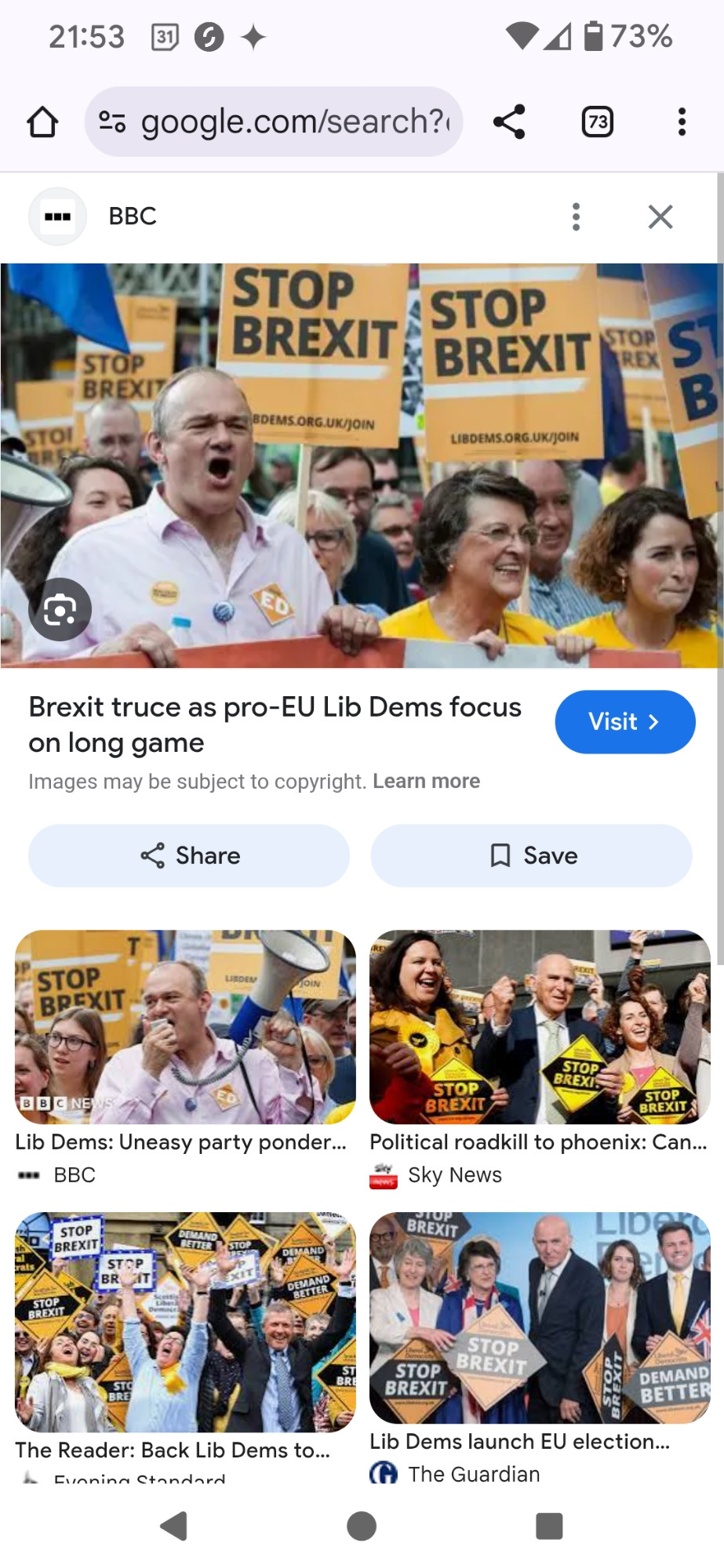Share this image result
The height and width of the screenshot is (1568, 724).
(189, 855)
